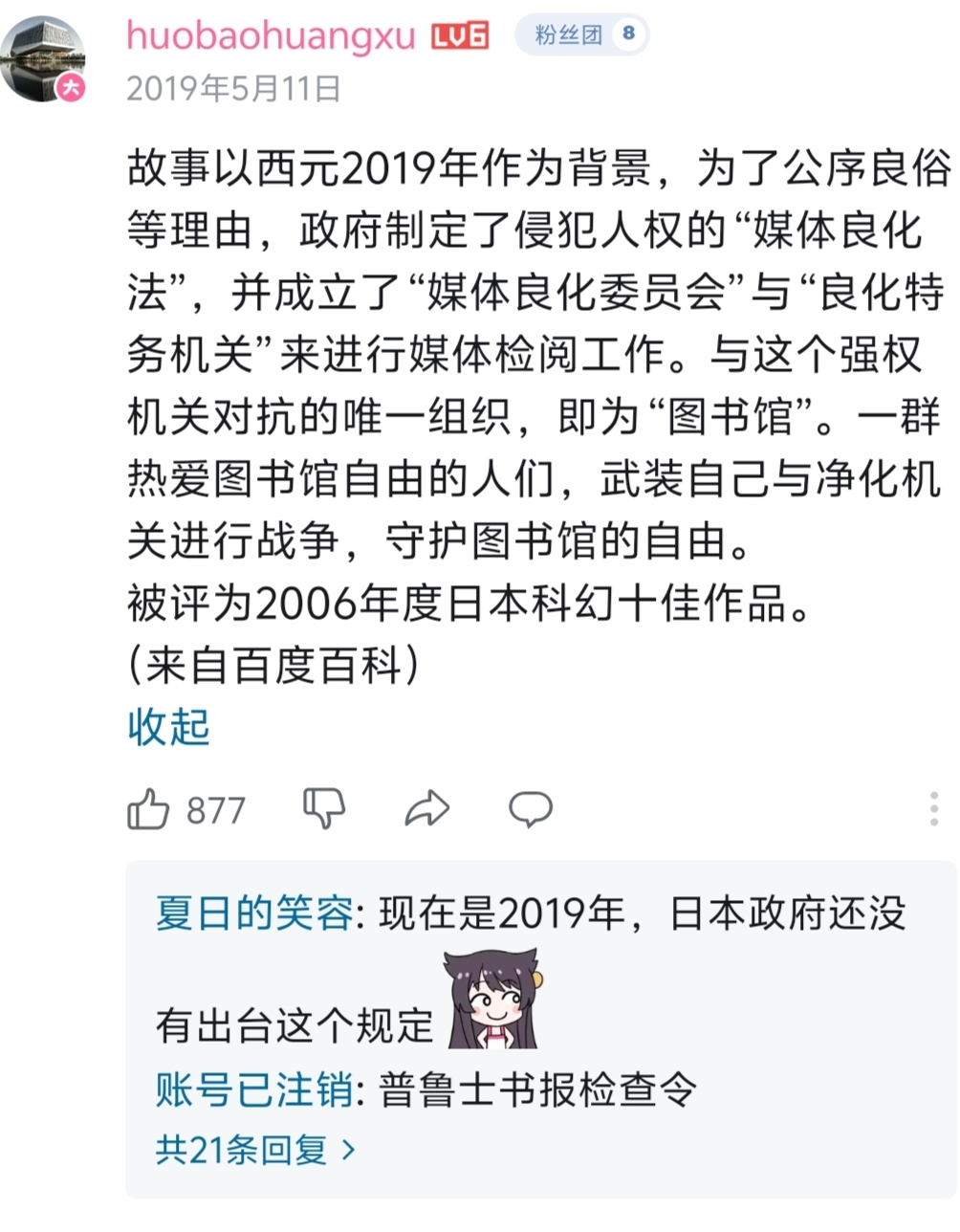Tap the username huobaohuangxu
This screenshot has height=1232, width=960.
click(271, 36)
